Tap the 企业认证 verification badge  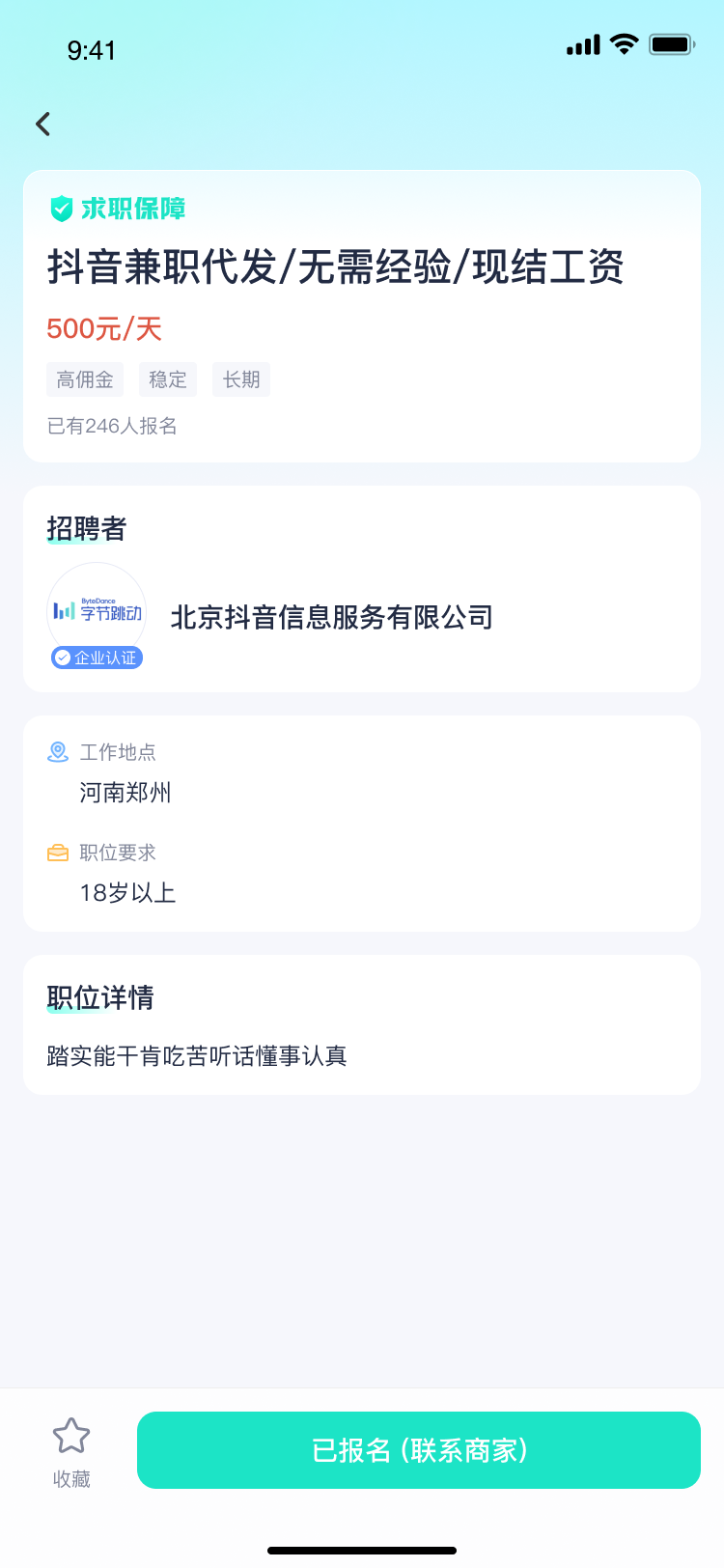coord(97,658)
